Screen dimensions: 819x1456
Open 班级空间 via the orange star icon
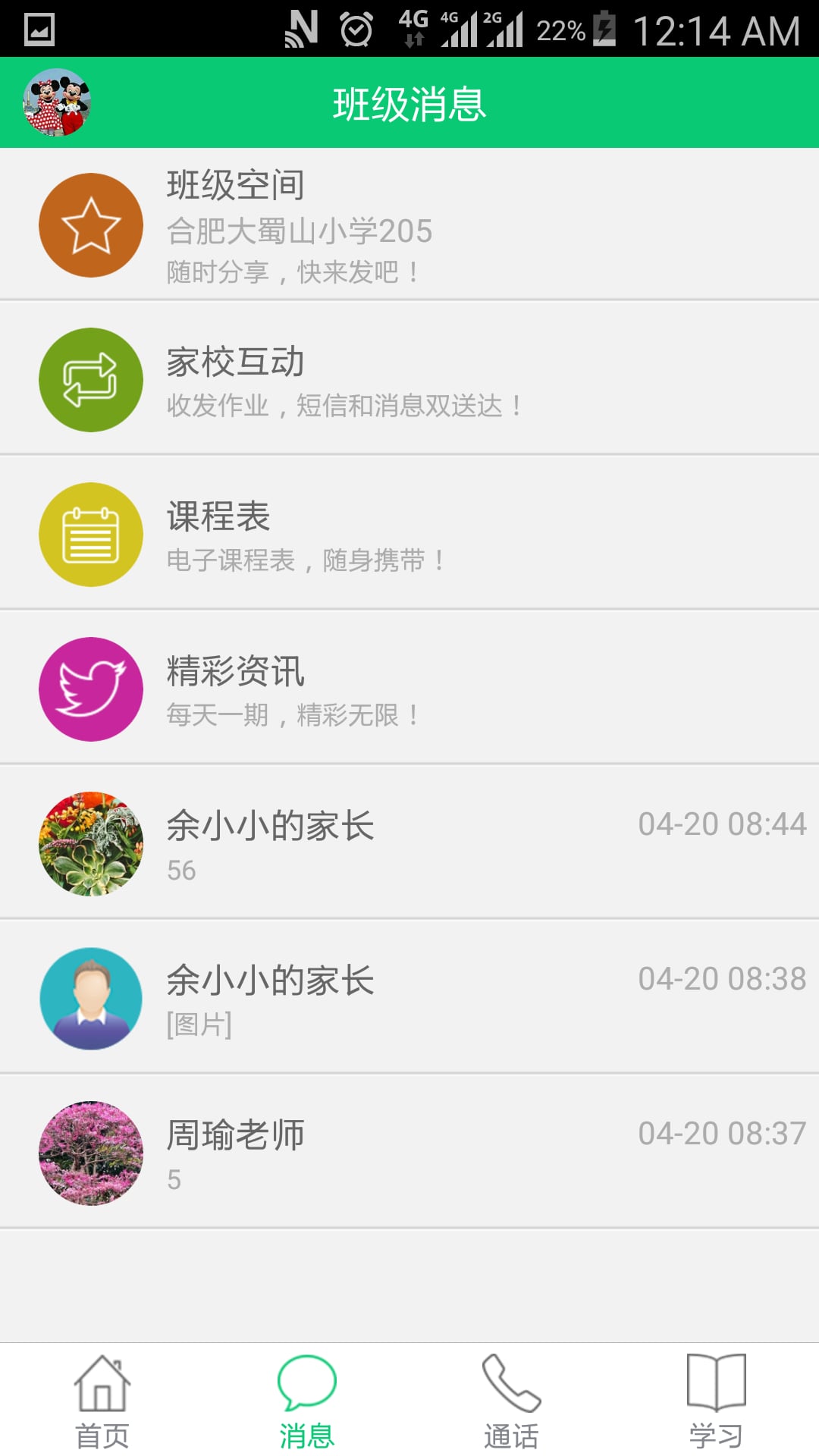[89, 224]
